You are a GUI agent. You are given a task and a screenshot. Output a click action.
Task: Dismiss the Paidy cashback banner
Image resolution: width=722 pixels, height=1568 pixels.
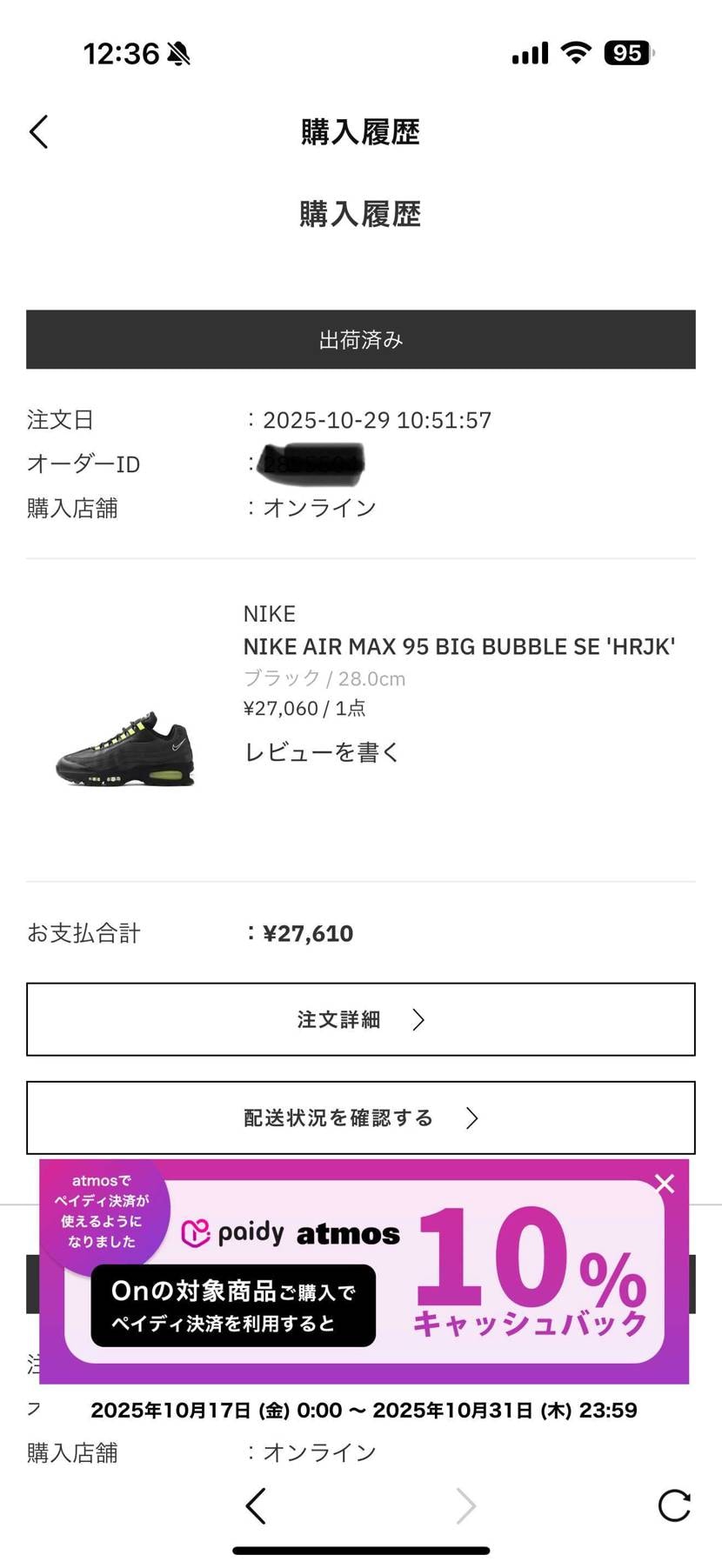point(665,1184)
